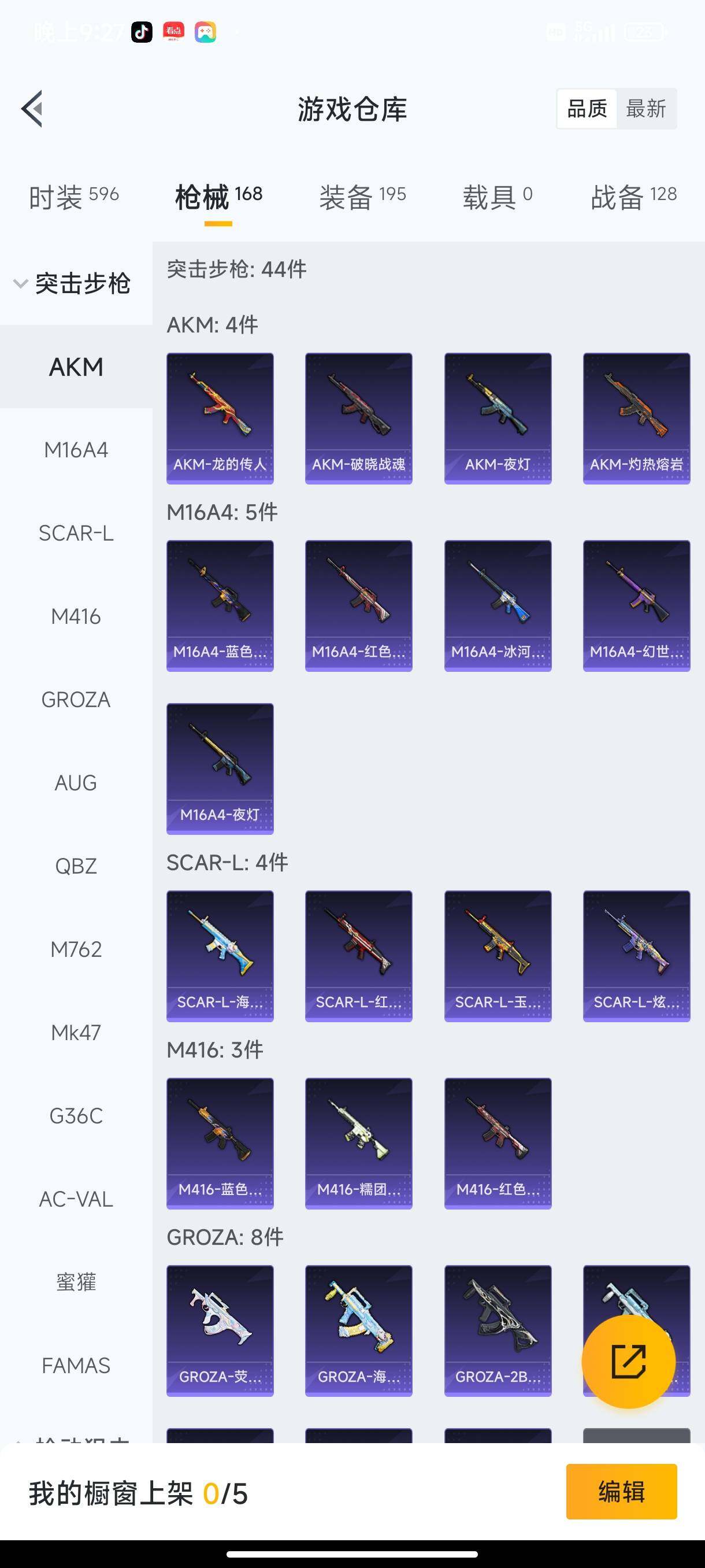Image resolution: width=705 pixels, height=1568 pixels.
Task: Switch to the 时装 tab
Action: click(73, 197)
